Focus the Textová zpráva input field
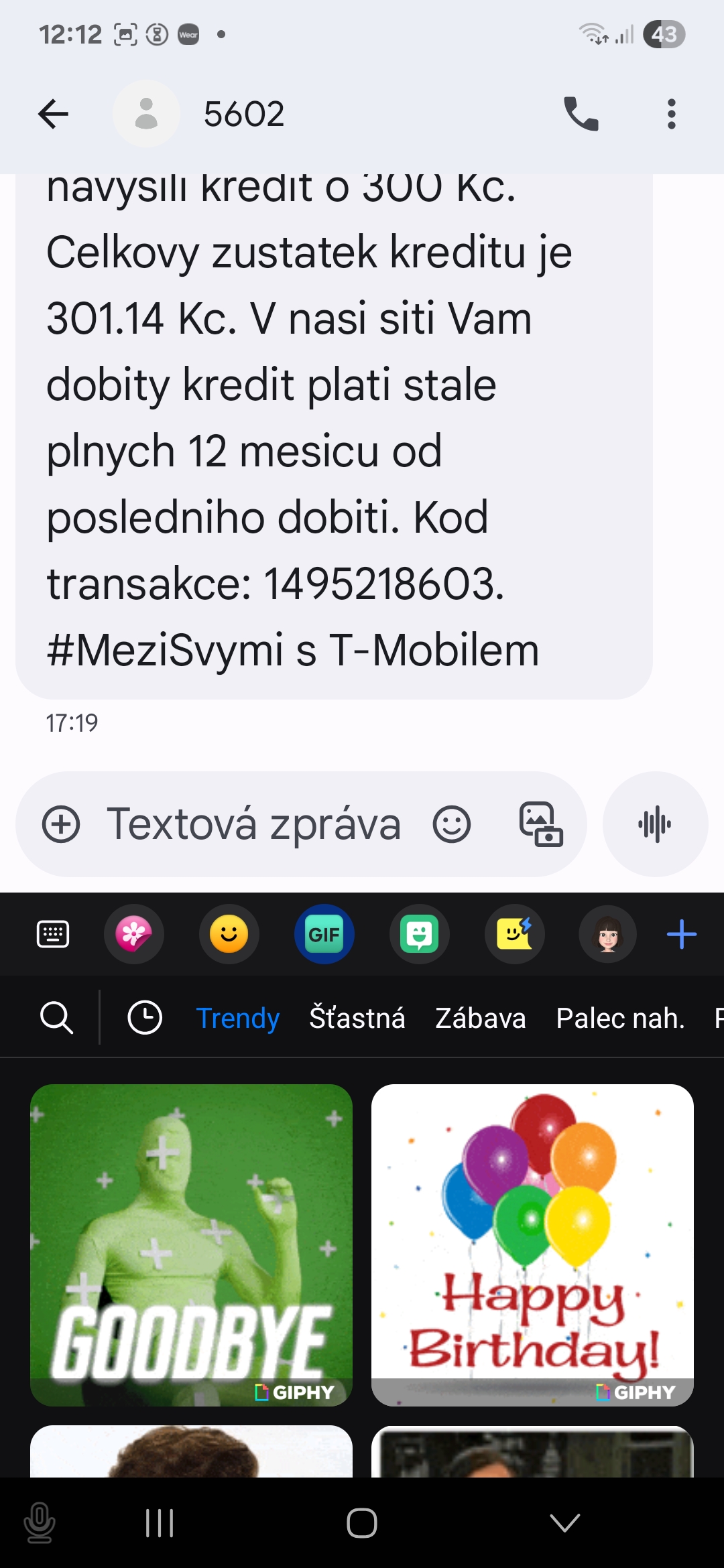724x1568 pixels. pyautogui.click(x=254, y=824)
